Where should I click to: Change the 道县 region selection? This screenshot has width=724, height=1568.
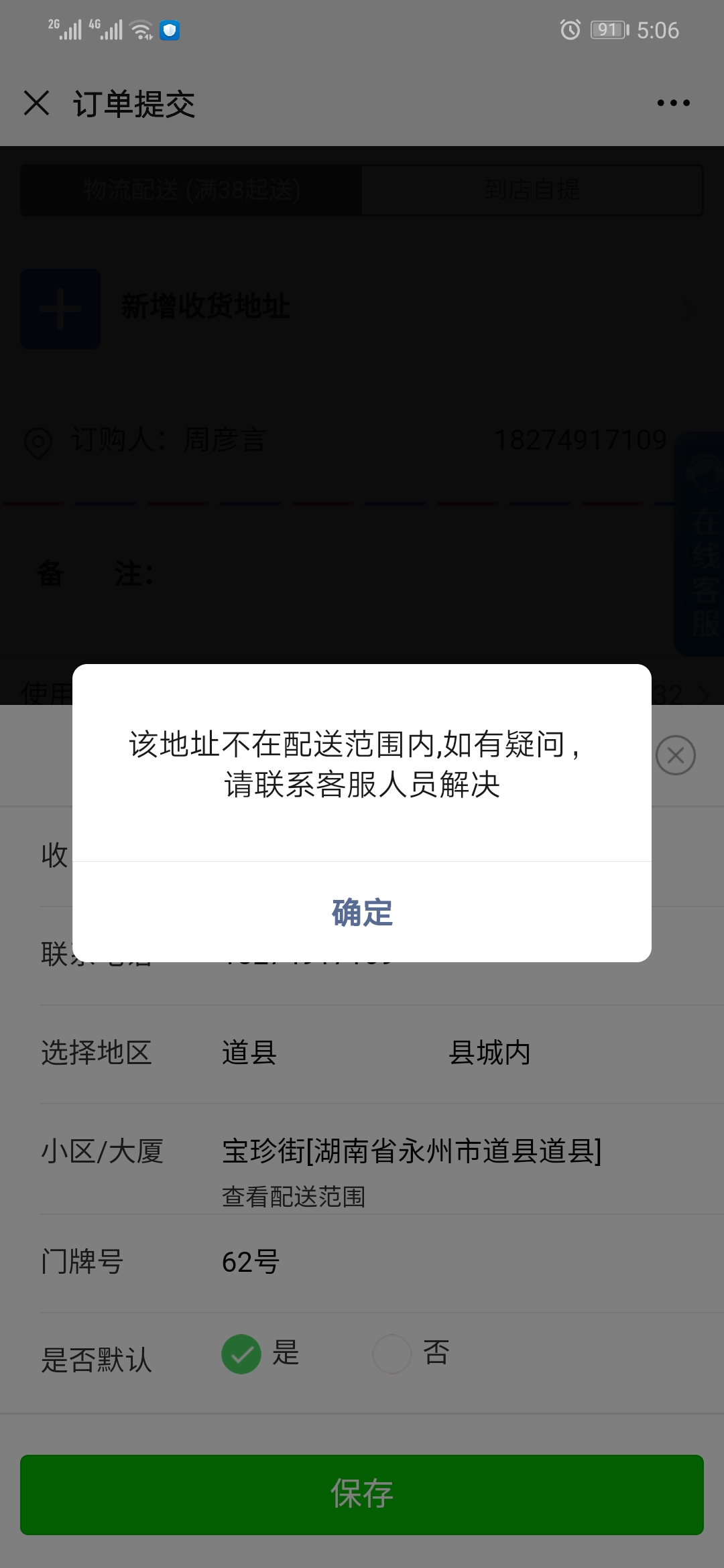pyautogui.click(x=249, y=1053)
